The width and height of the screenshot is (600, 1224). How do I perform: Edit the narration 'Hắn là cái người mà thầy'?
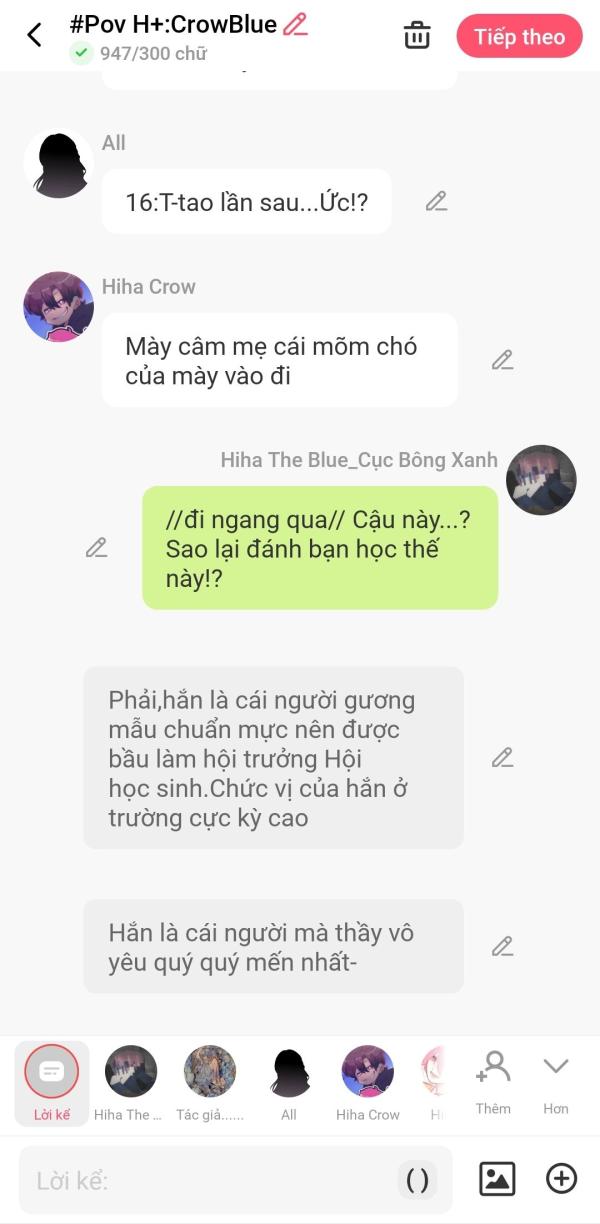tap(502, 946)
